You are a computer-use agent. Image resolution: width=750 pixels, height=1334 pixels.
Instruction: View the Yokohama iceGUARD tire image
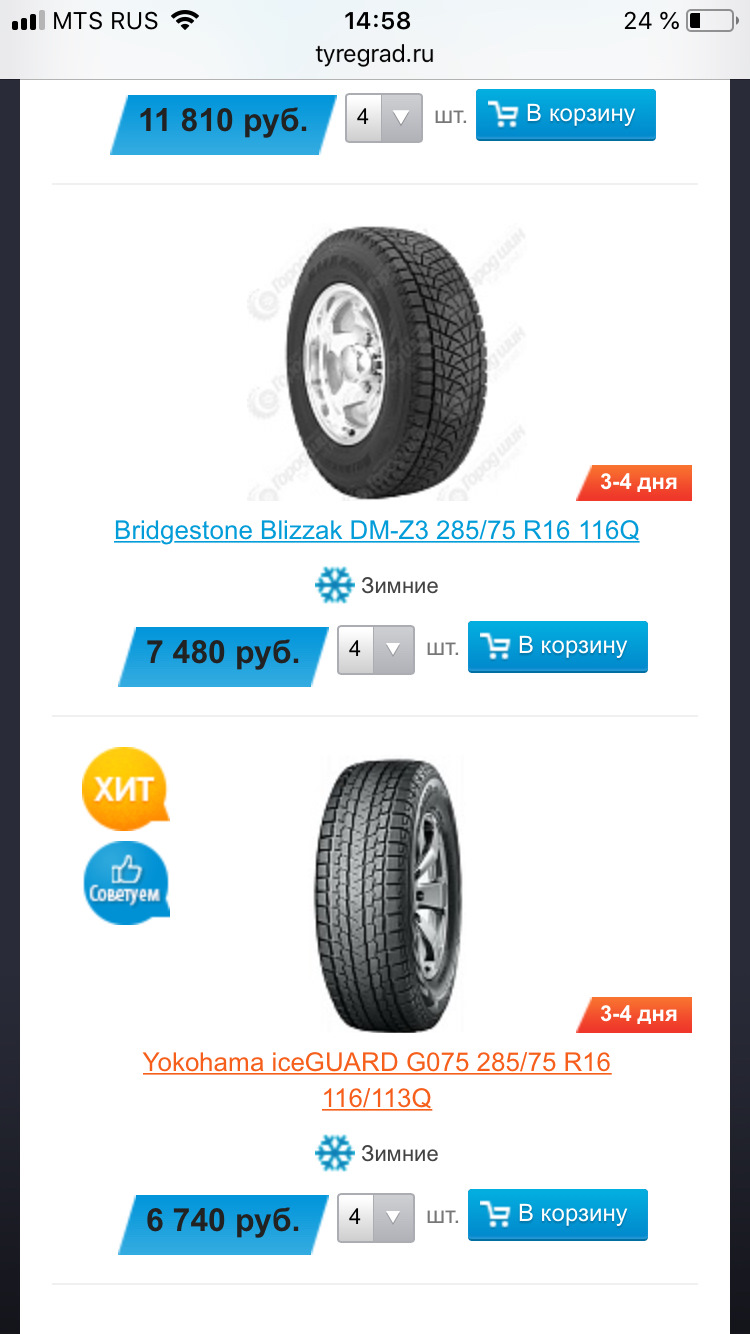pos(391,895)
